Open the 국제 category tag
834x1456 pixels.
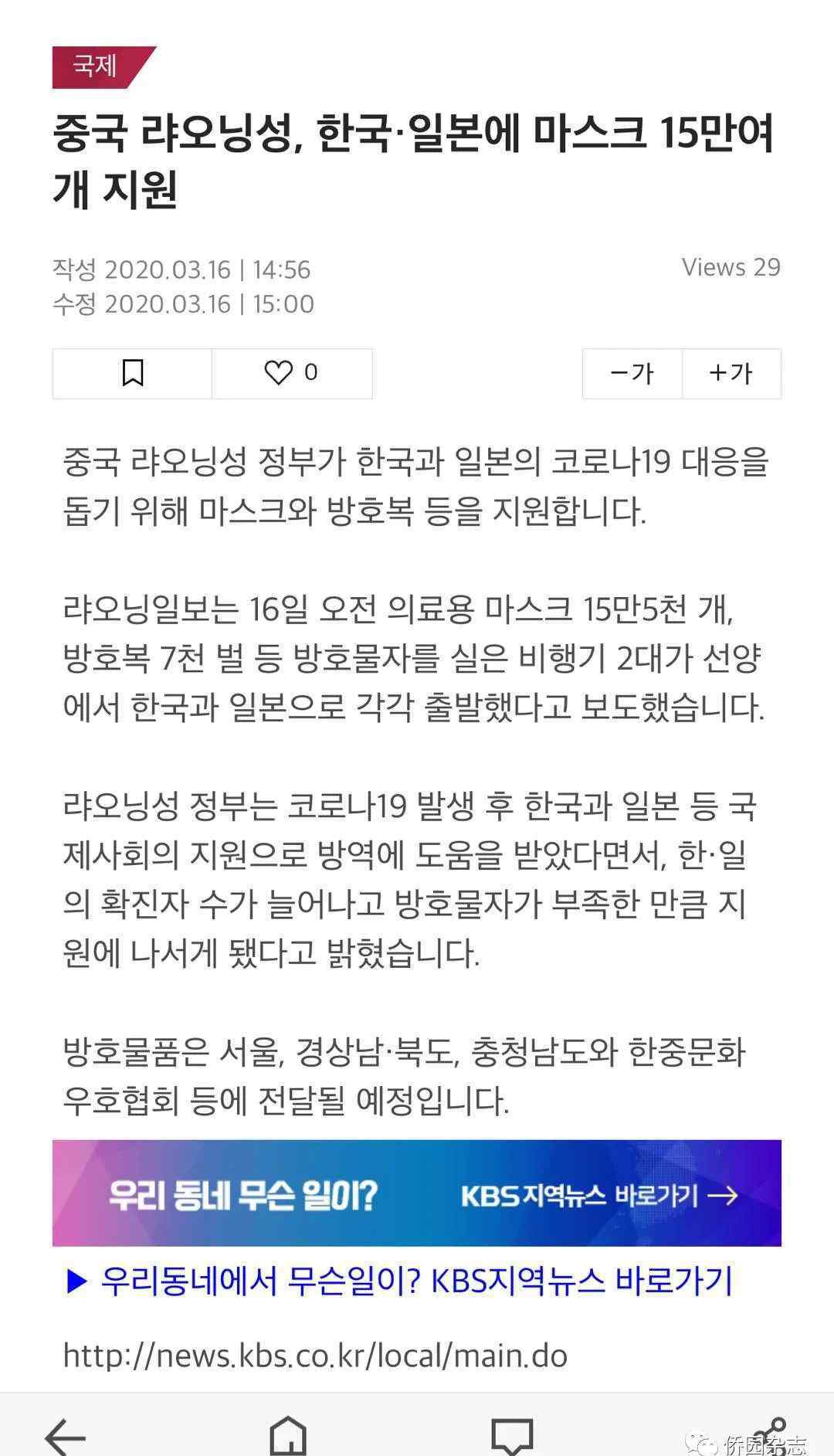96,66
